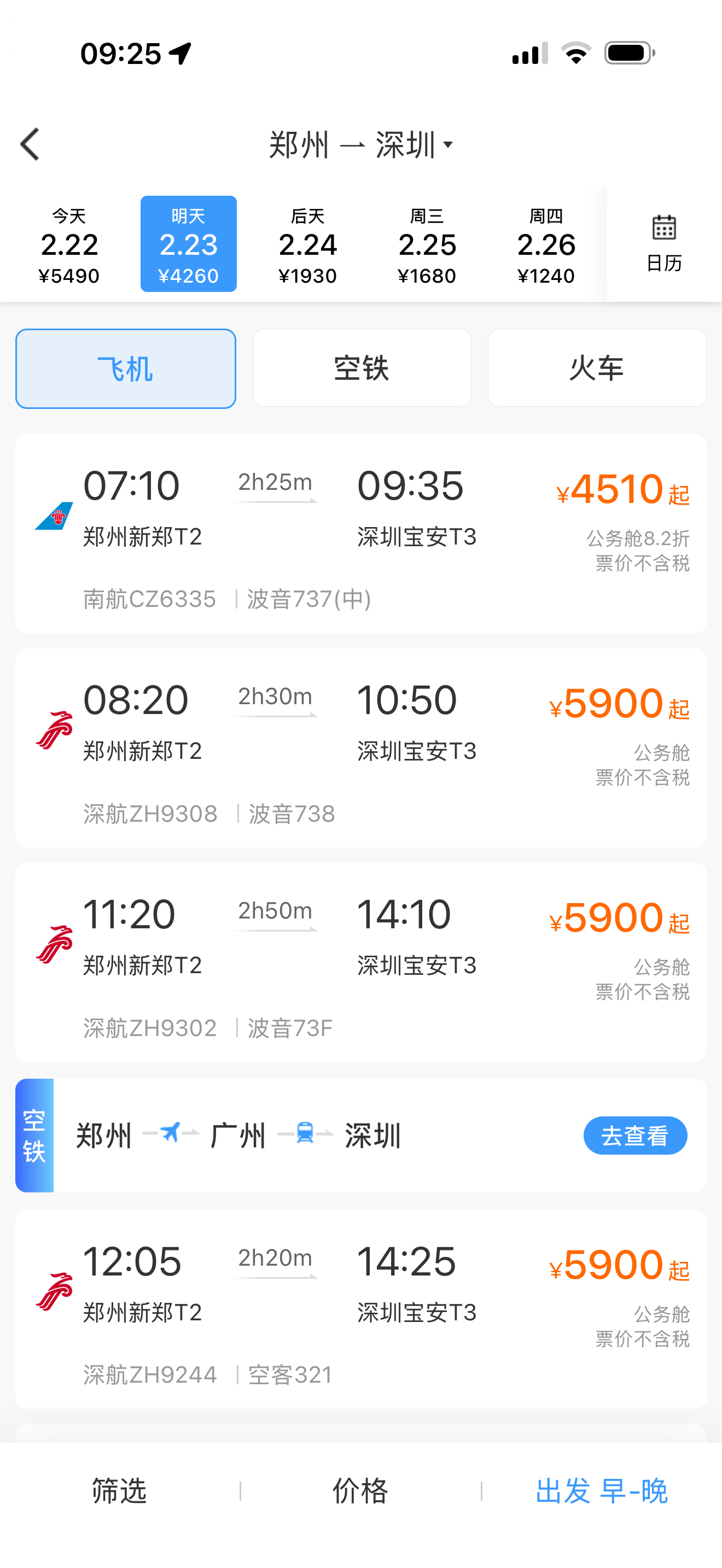Open the 价格 sorting option
Screen dimensions: 722x1568
tap(360, 1490)
